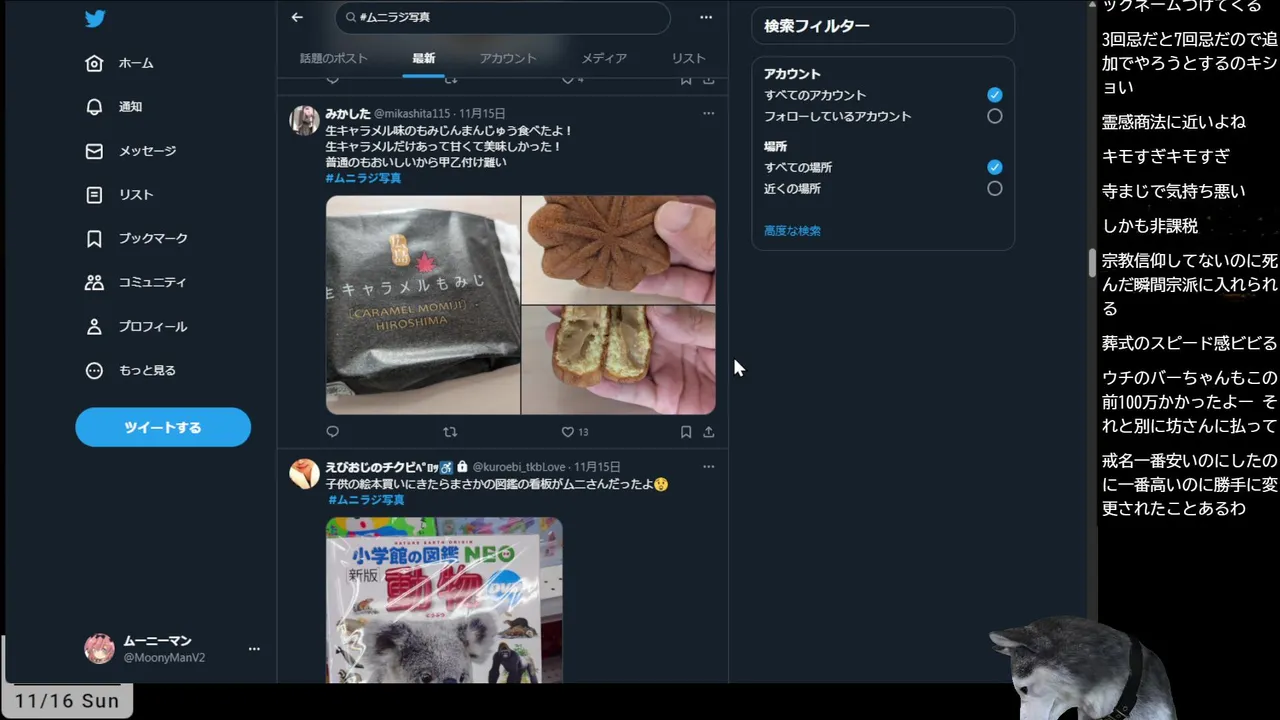Open the プロフィール page
Screen dimensions: 1280x720
(x=152, y=327)
